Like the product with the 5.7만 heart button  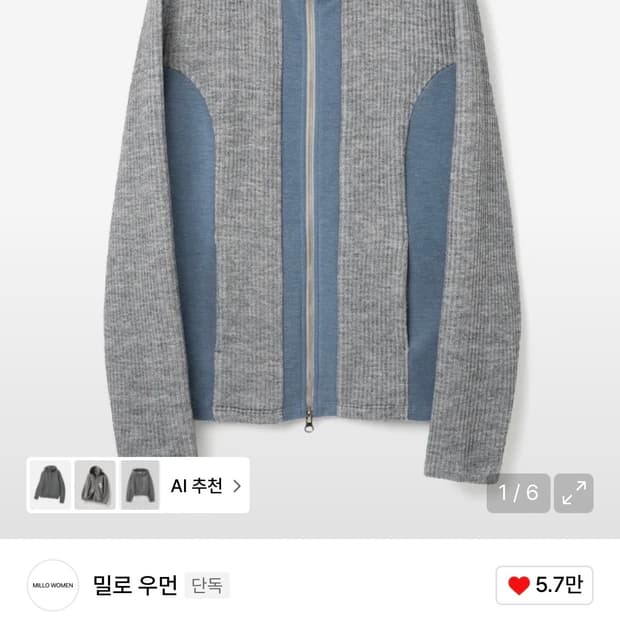tap(544, 585)
